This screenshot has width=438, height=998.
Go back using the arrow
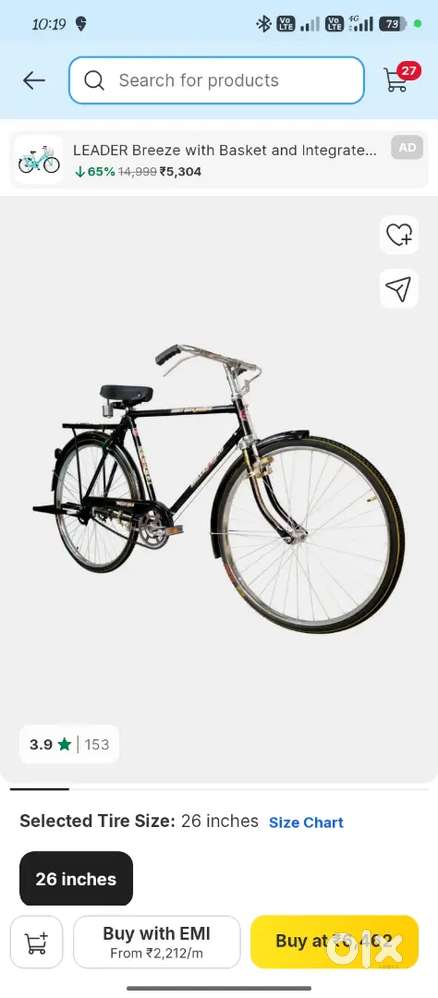coord(34,80)
